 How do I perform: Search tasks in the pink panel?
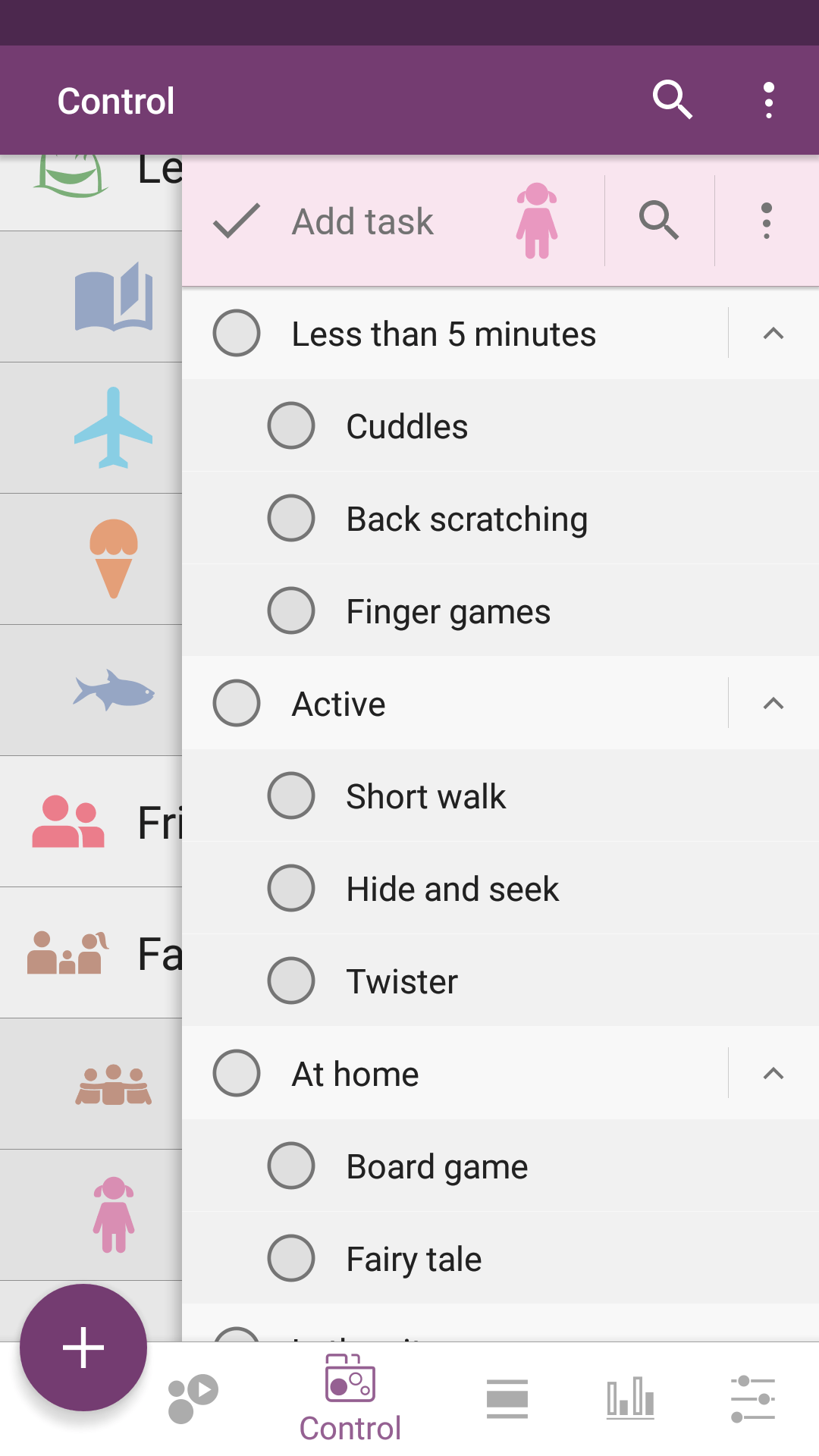(658, 221)
